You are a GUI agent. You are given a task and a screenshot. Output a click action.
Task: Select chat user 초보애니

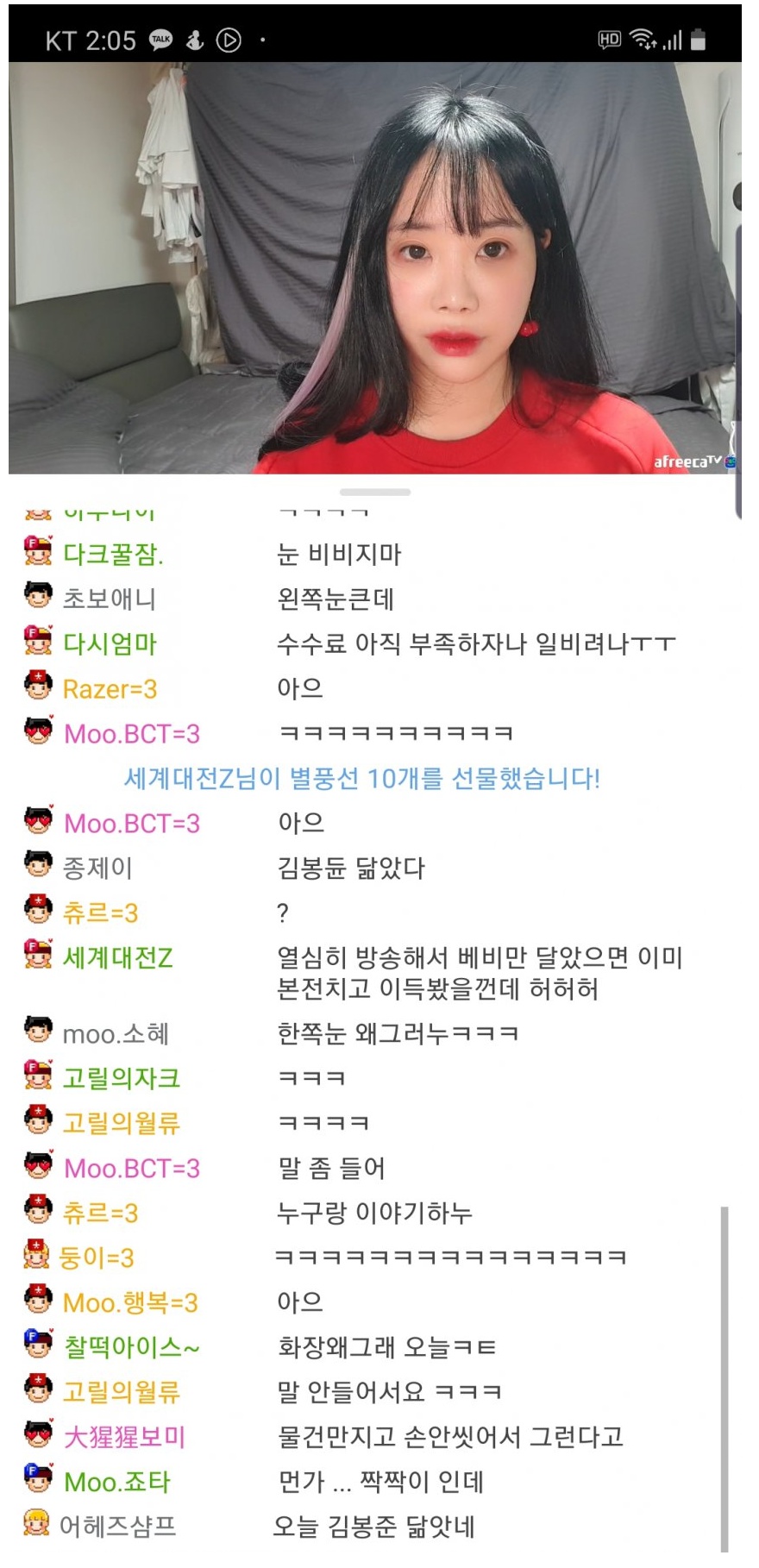point(109,599)
